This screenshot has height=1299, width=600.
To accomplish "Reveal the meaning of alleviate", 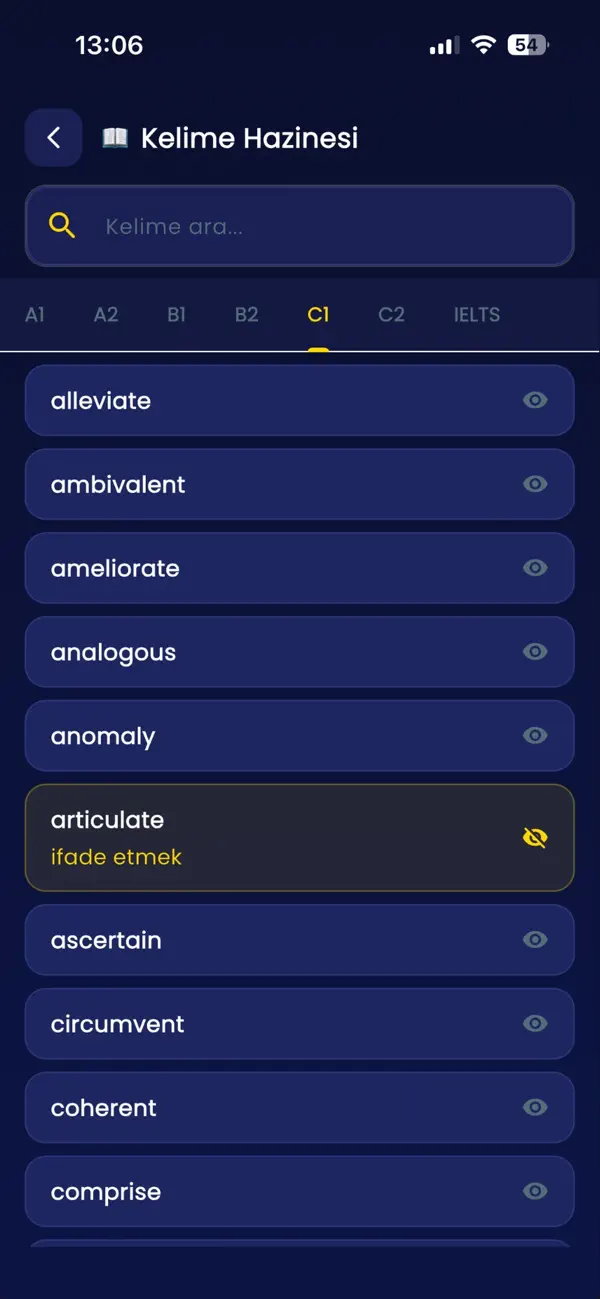I will coord(536,400).
